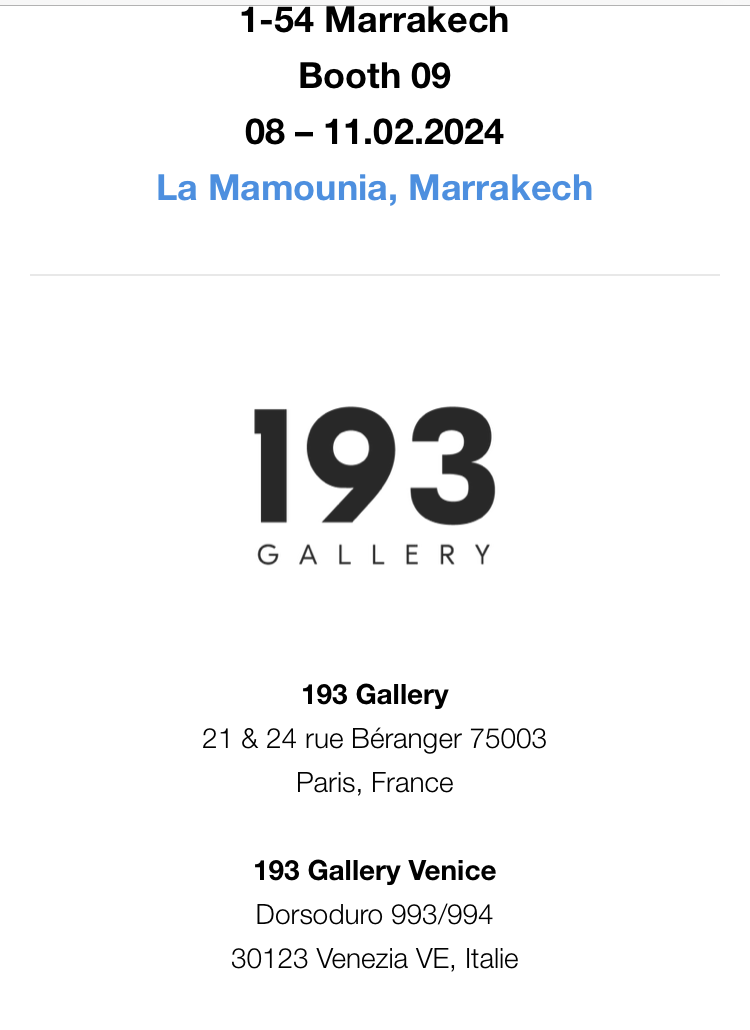Open the La Mamounia, Marrakech link
This screenshot has width=750, height=1030.
pyautogui.click(x=374, y=188)
